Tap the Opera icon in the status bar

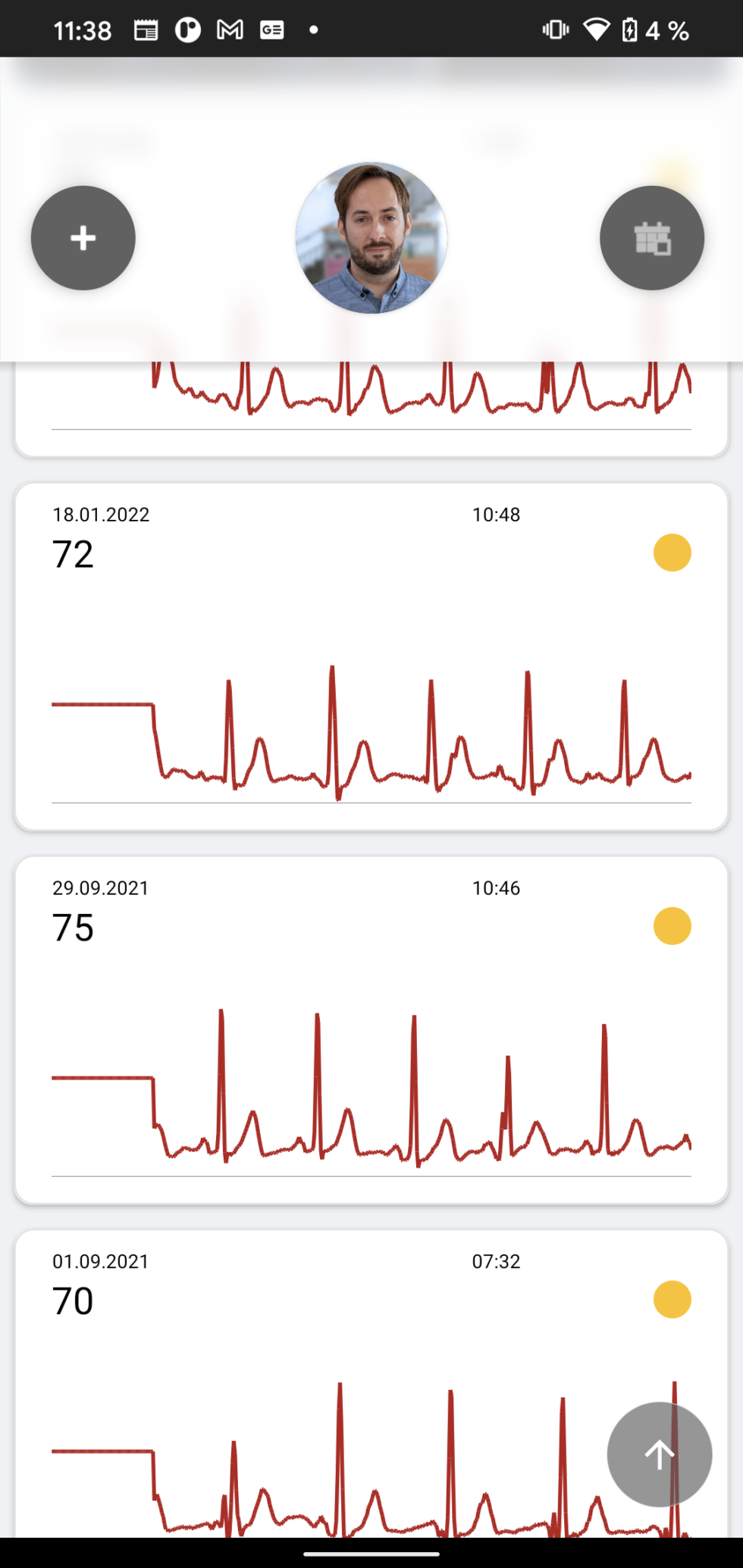pos(187,29)
